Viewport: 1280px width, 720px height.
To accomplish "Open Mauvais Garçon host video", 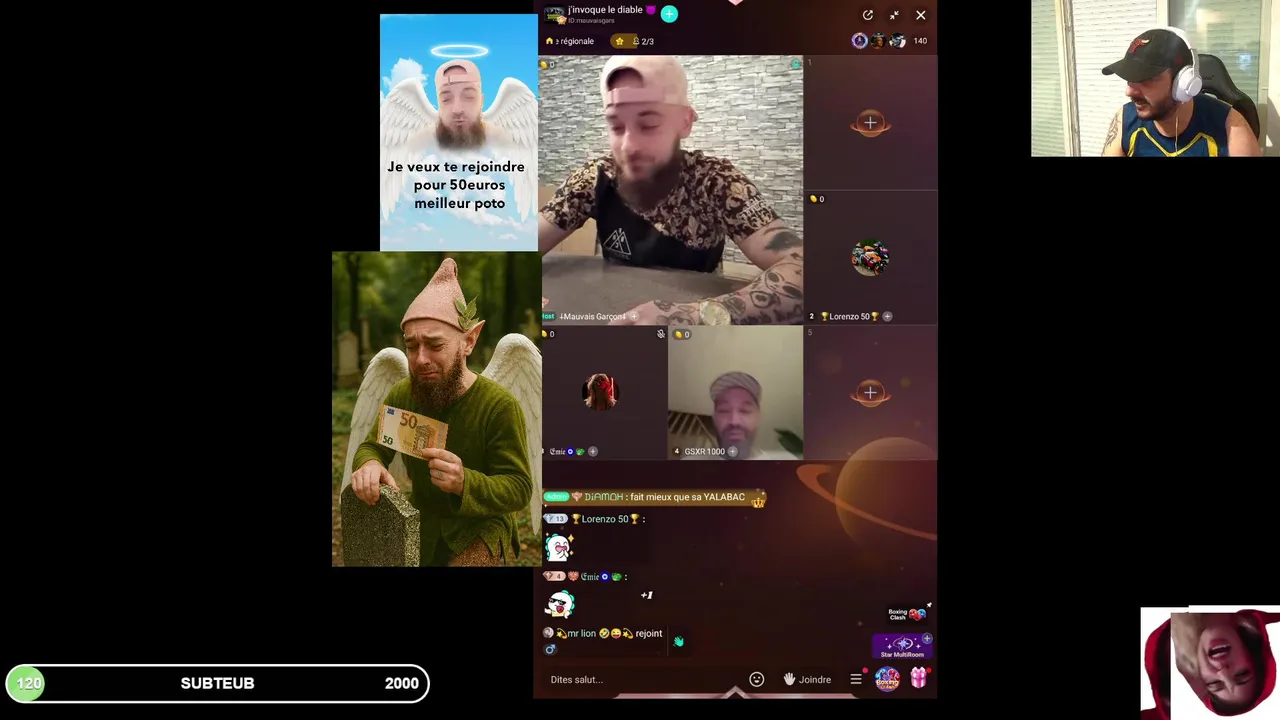I will coord(670,190).
